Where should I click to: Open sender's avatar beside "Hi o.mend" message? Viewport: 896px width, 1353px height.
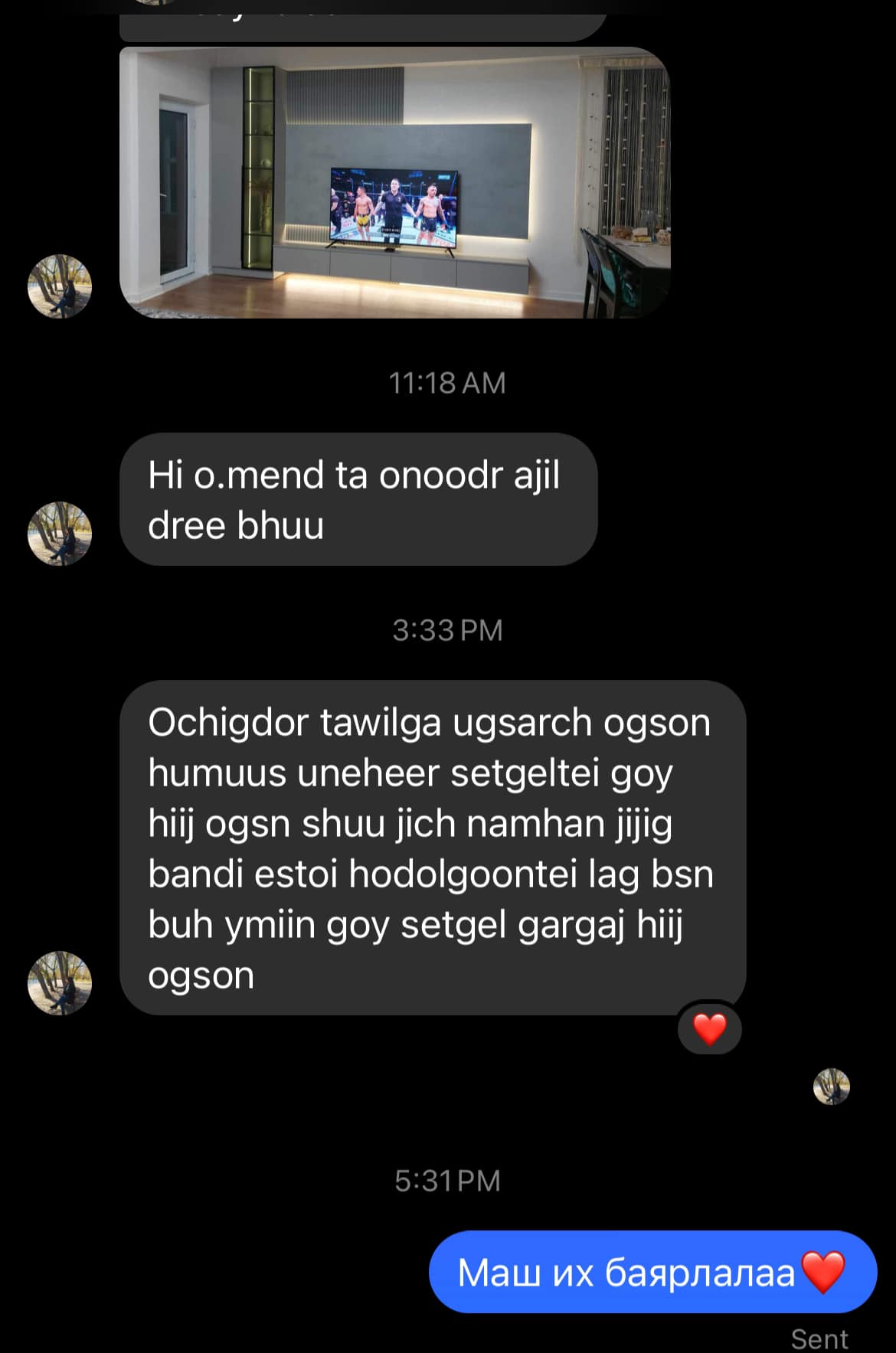point(60,534)
